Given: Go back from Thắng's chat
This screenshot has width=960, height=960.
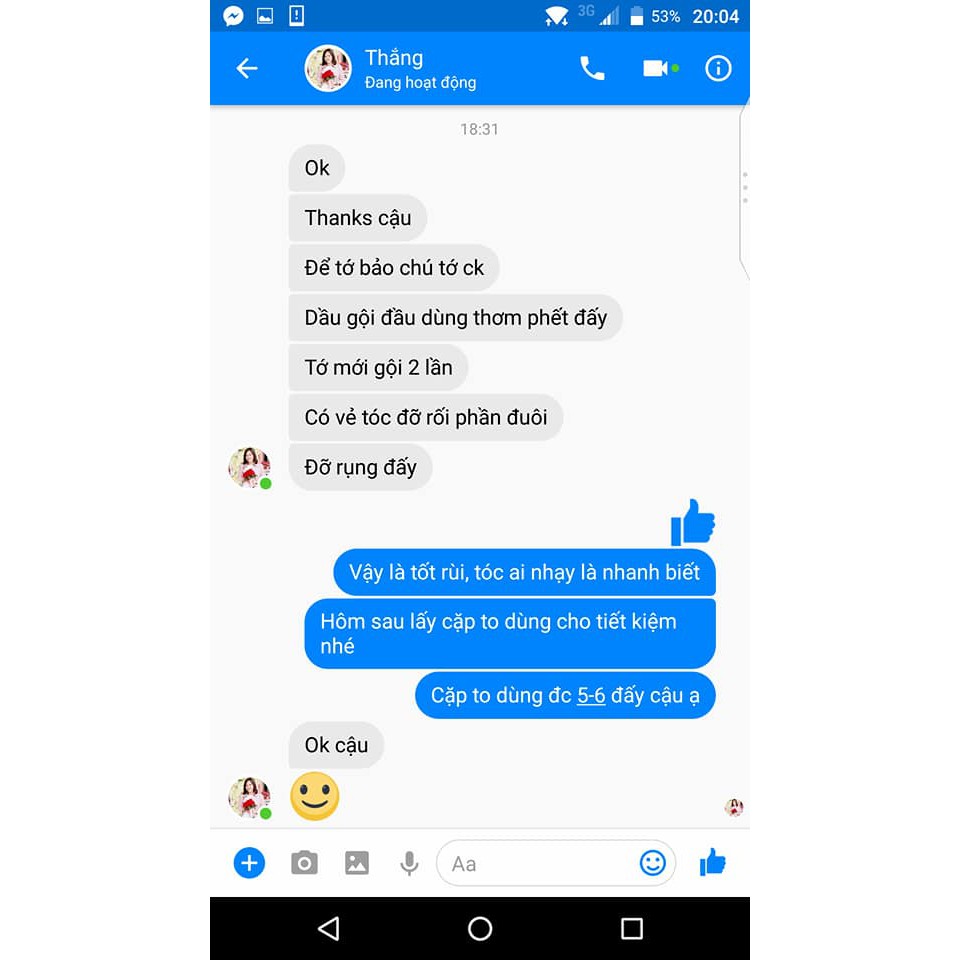Looking at the screenshot, I should [247, 68].
